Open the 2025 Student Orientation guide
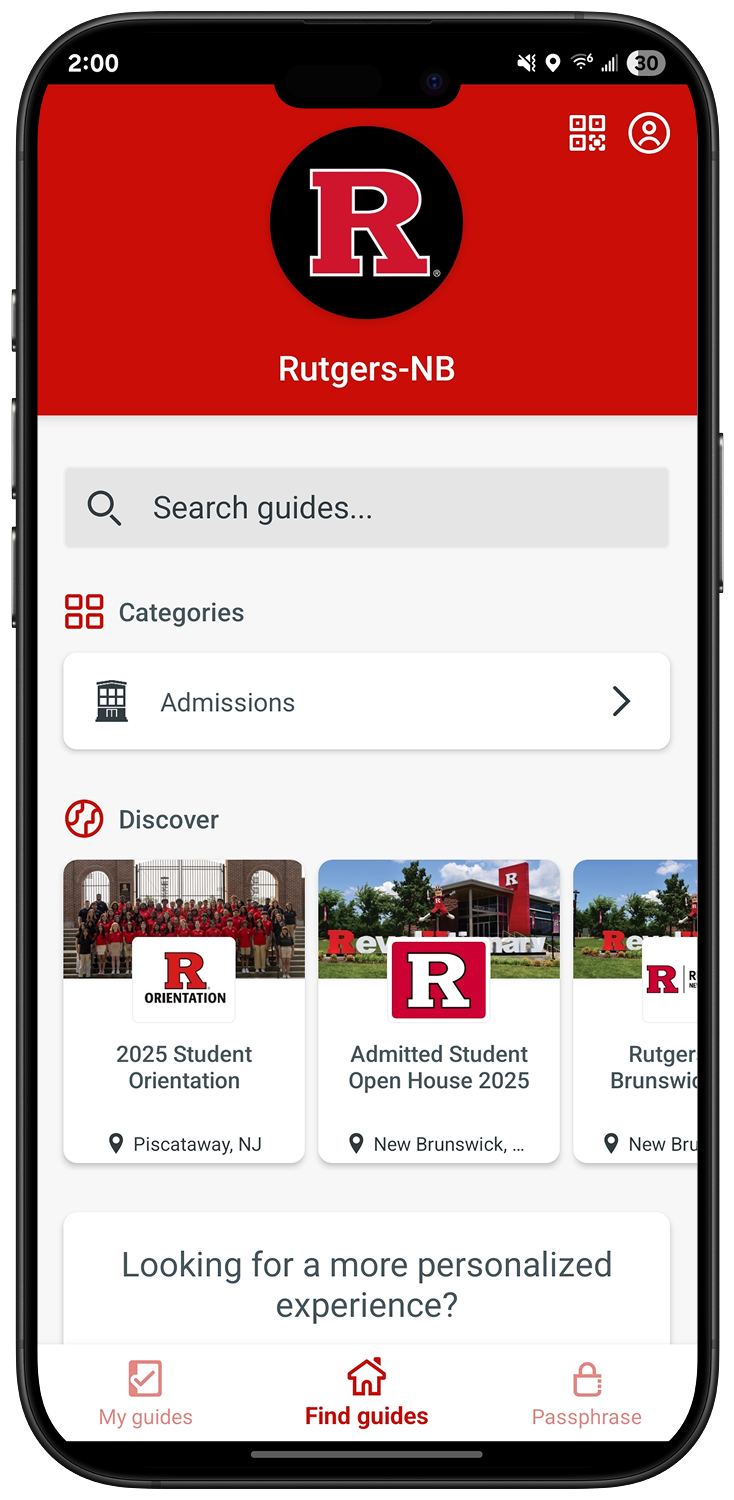The width and height of the screenshot is (734, 1500). coord(183,1010)
